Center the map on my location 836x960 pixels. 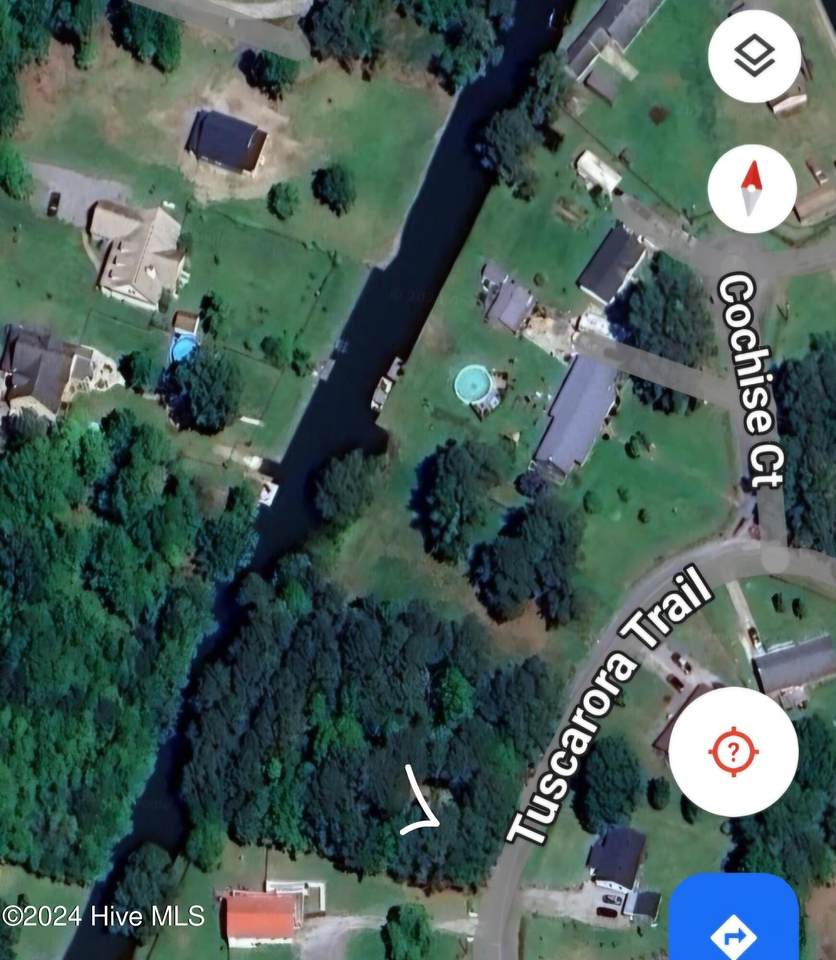point(733,751)
